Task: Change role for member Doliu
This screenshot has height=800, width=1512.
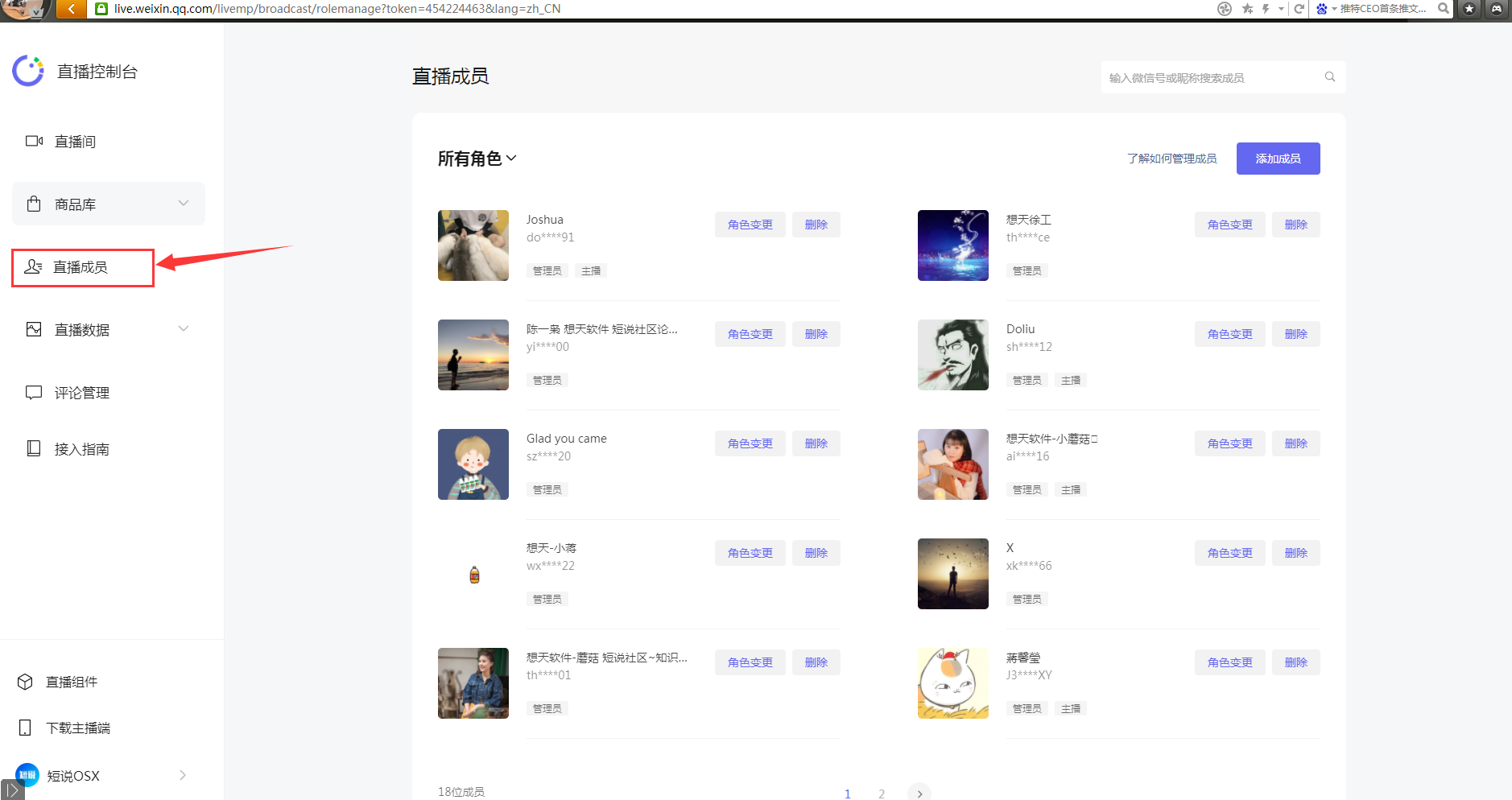Action: tap(1229, 334)
